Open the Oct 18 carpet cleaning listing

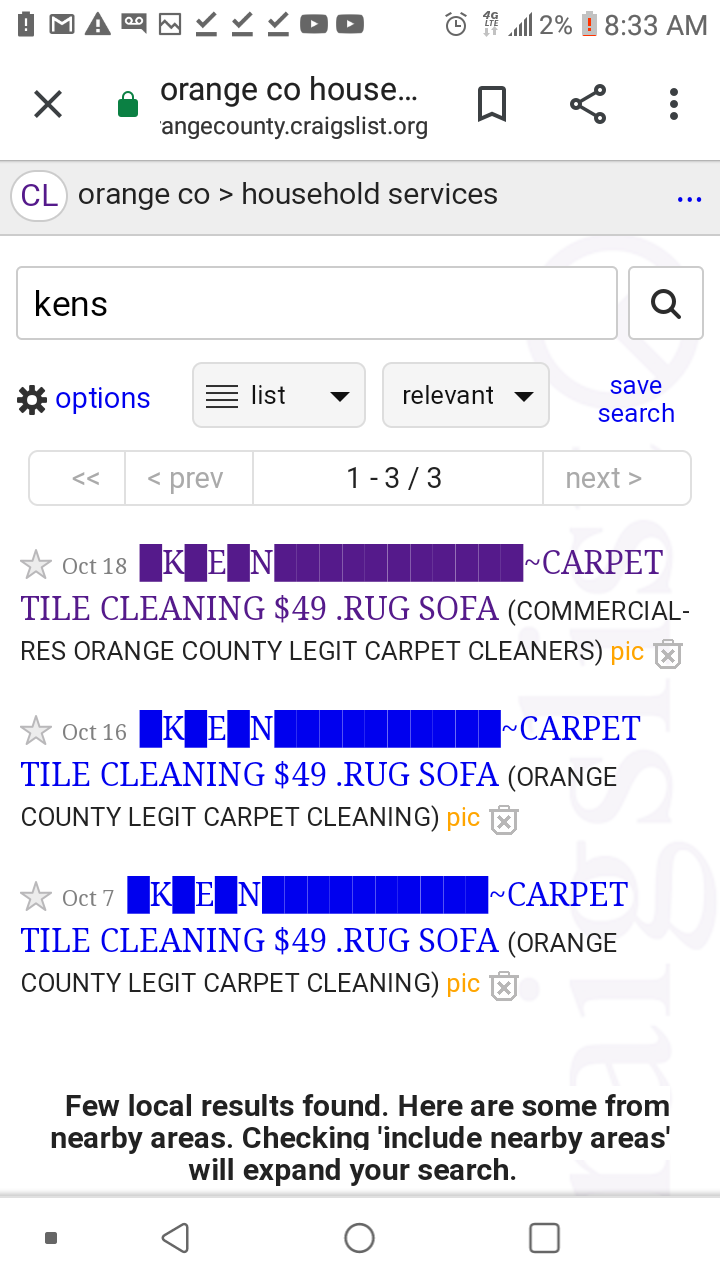[342, 585]
